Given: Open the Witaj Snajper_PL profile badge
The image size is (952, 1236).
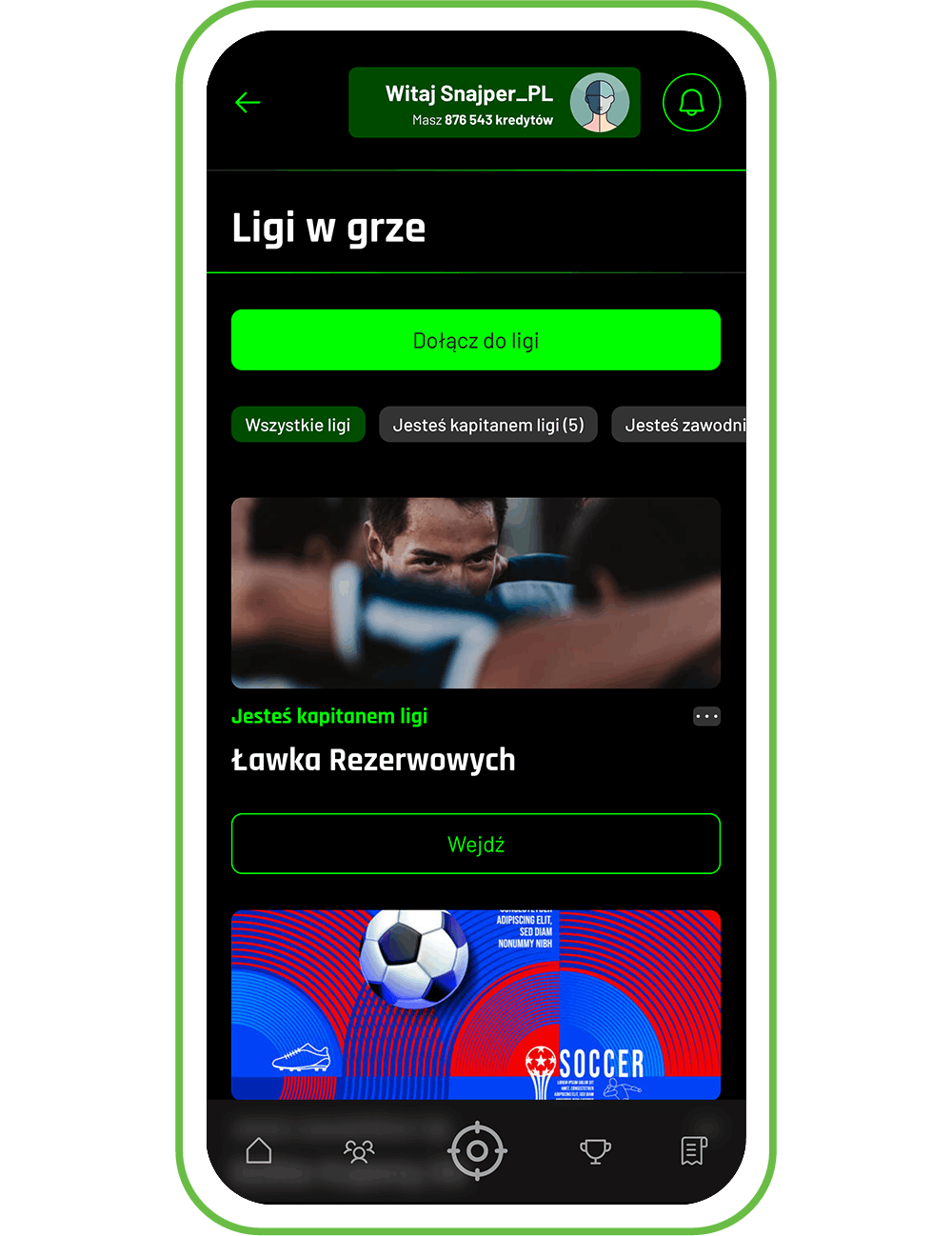Looking at the screenshot, I should [494, 103].
